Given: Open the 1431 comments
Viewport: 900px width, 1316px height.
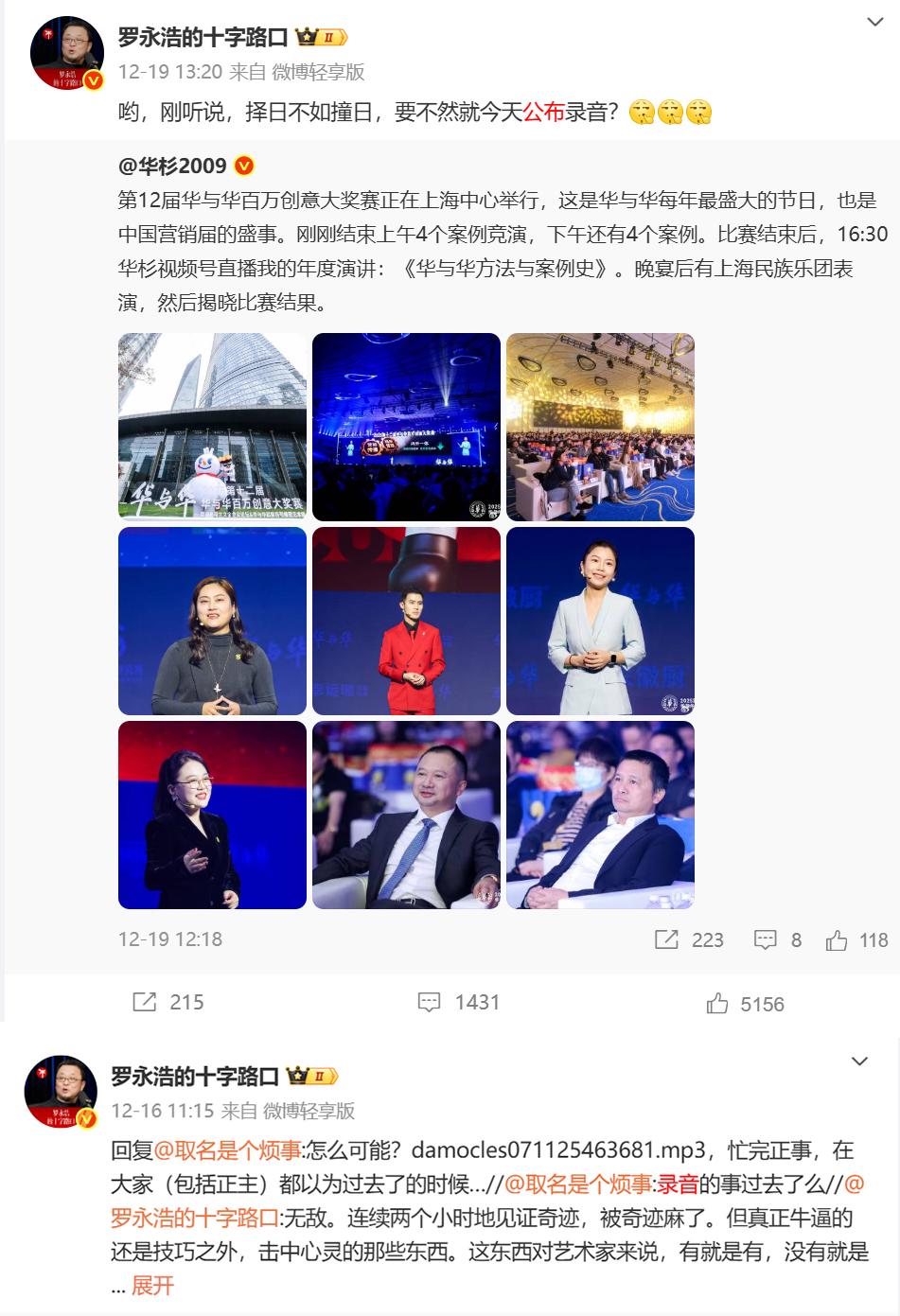Looking at the screenshot, I should pyautogui.click(x=459, y=1003).
